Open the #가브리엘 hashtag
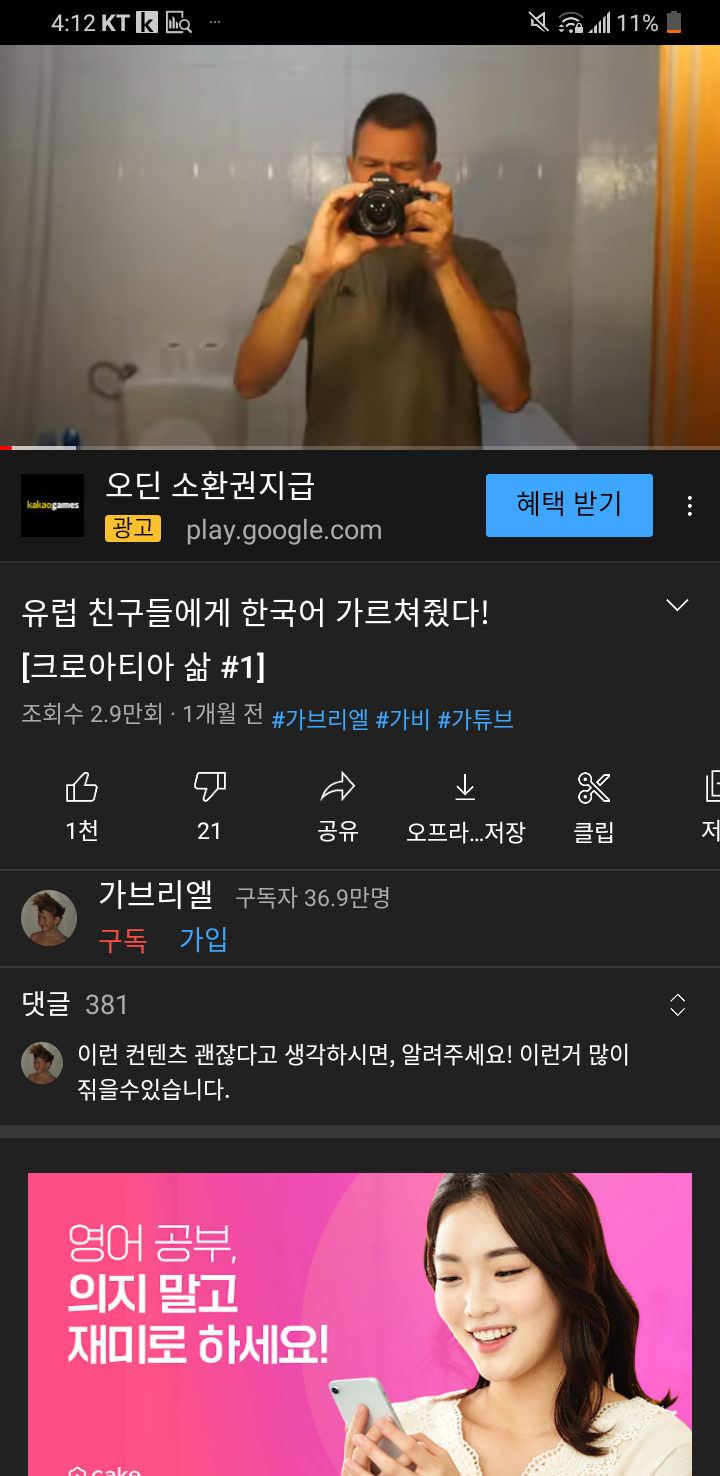 [x=320, y=718]
